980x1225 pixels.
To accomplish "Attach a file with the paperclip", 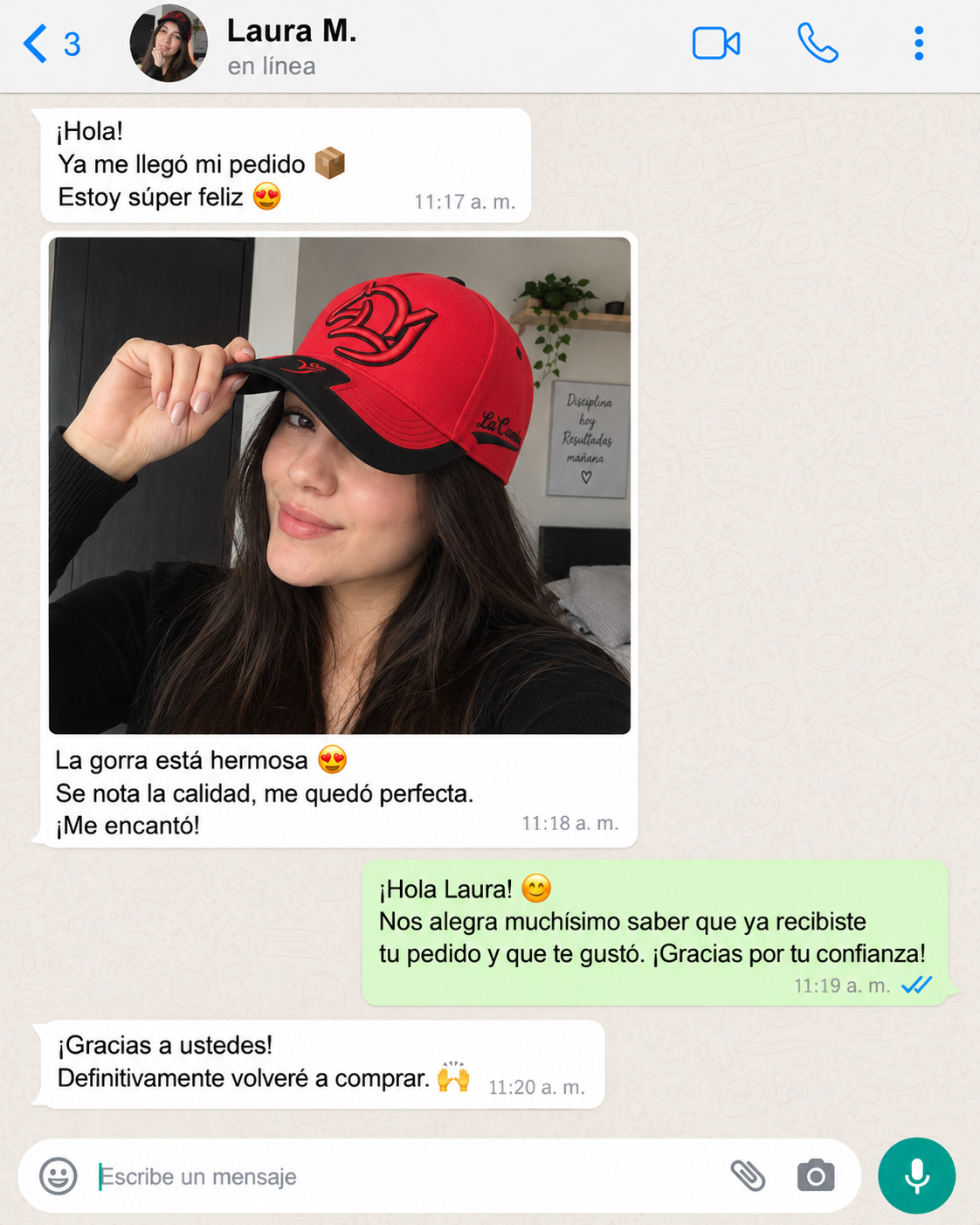I will pyautogui.click(x=748, y=1176).
